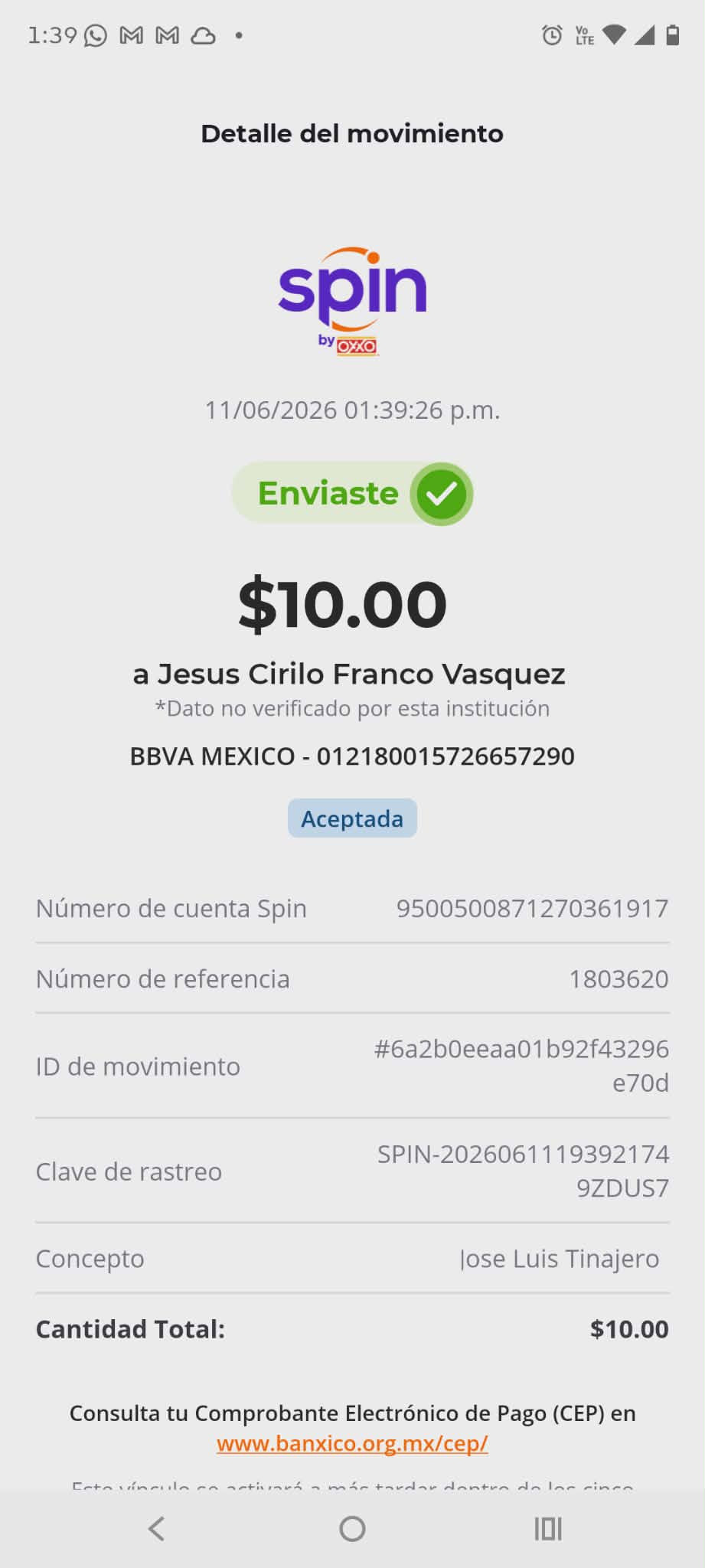
Task: Open the recent apps view
Action: 548,1529
